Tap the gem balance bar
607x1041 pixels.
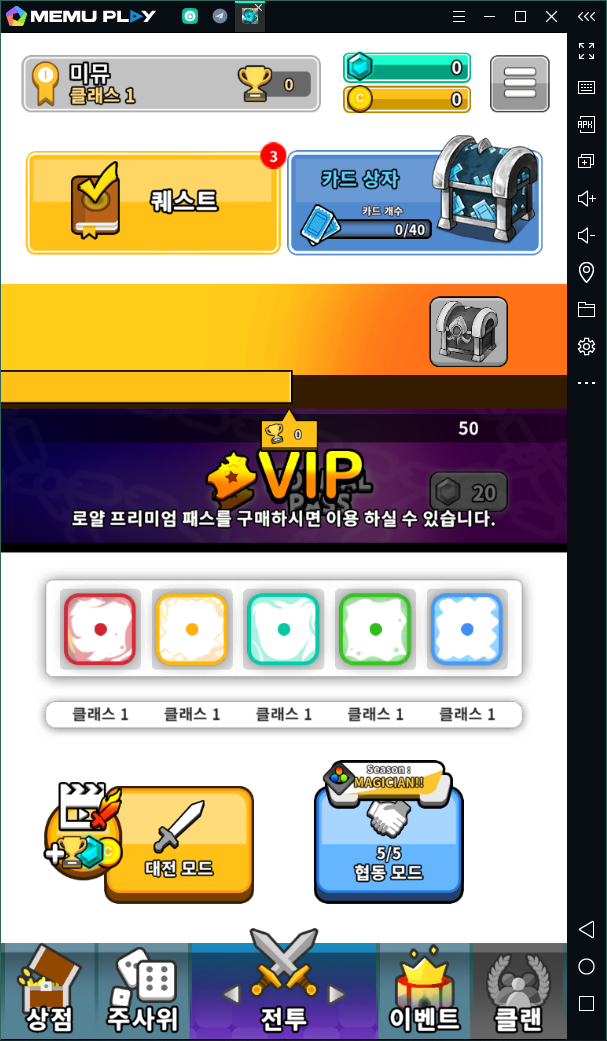(x=406, y=68)
